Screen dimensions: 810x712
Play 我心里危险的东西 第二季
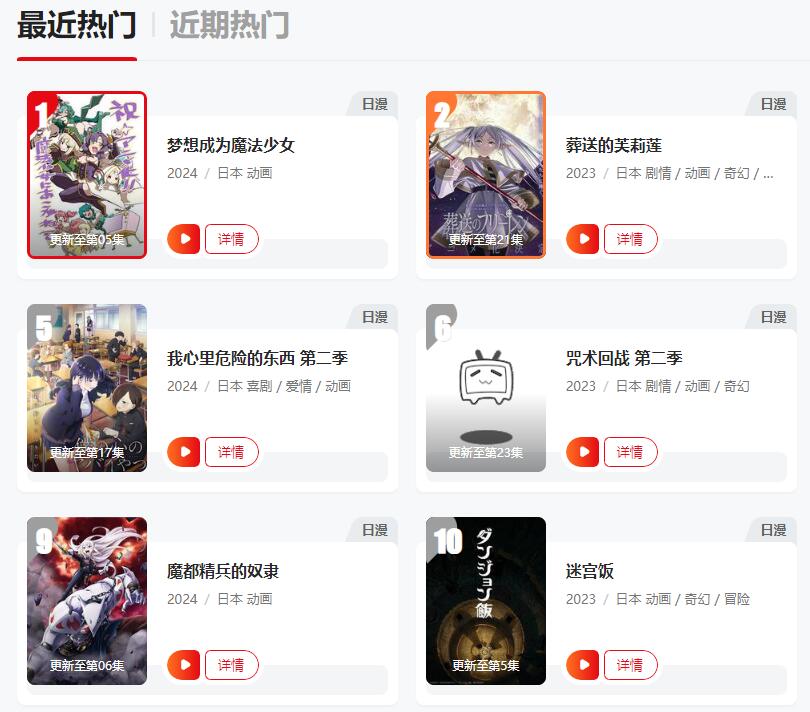[x=183, y=452]
